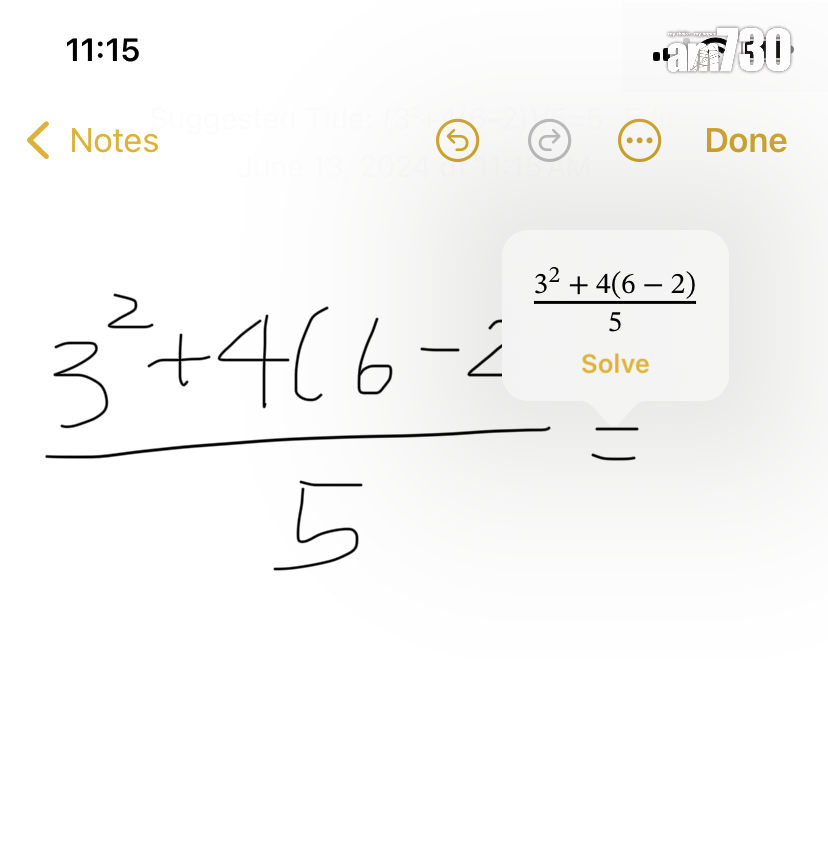
Task: Go back to Notes list
Action: [x=92, y=141]
